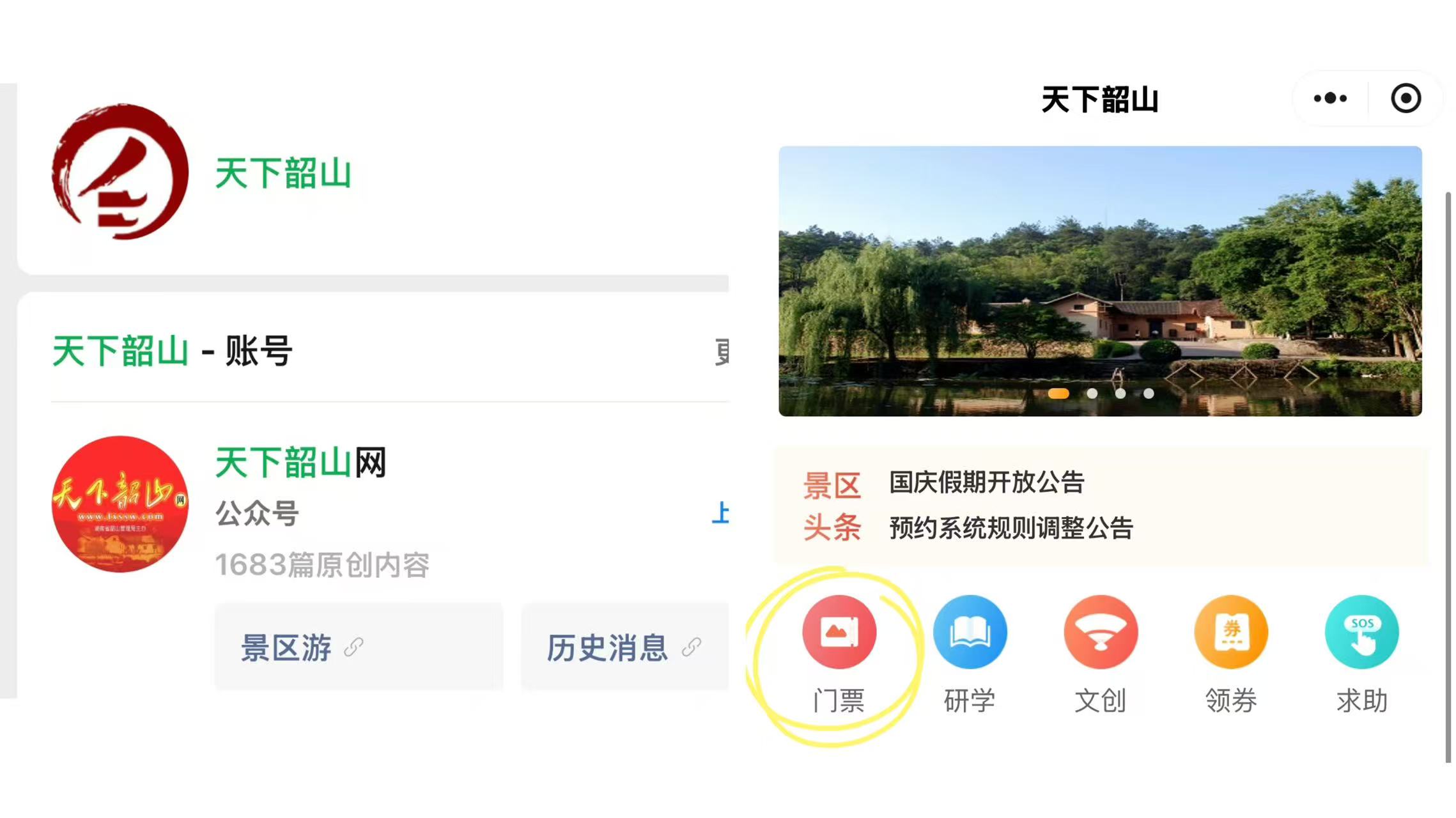Open the 天下韶山 mini program result

pyautogui.click(x=283, y=173)
